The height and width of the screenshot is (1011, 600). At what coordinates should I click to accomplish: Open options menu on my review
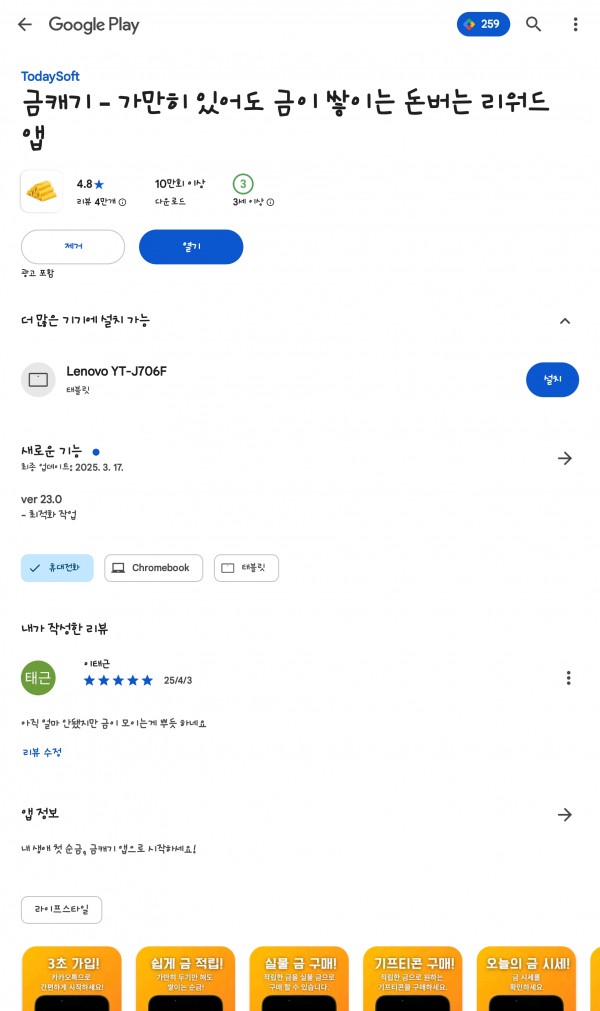[568, 678]
